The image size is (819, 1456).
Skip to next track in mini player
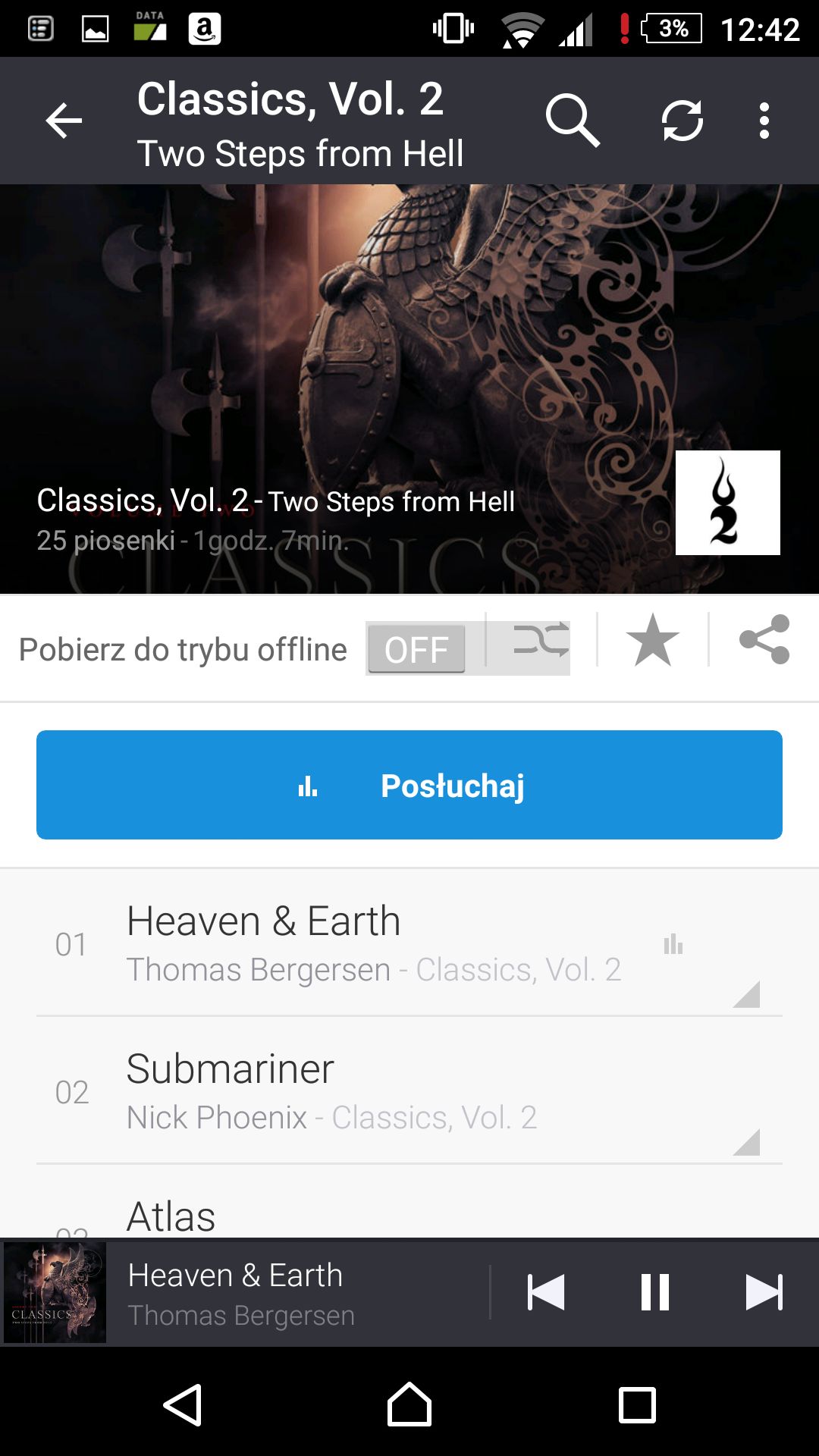coord(764,1292)
